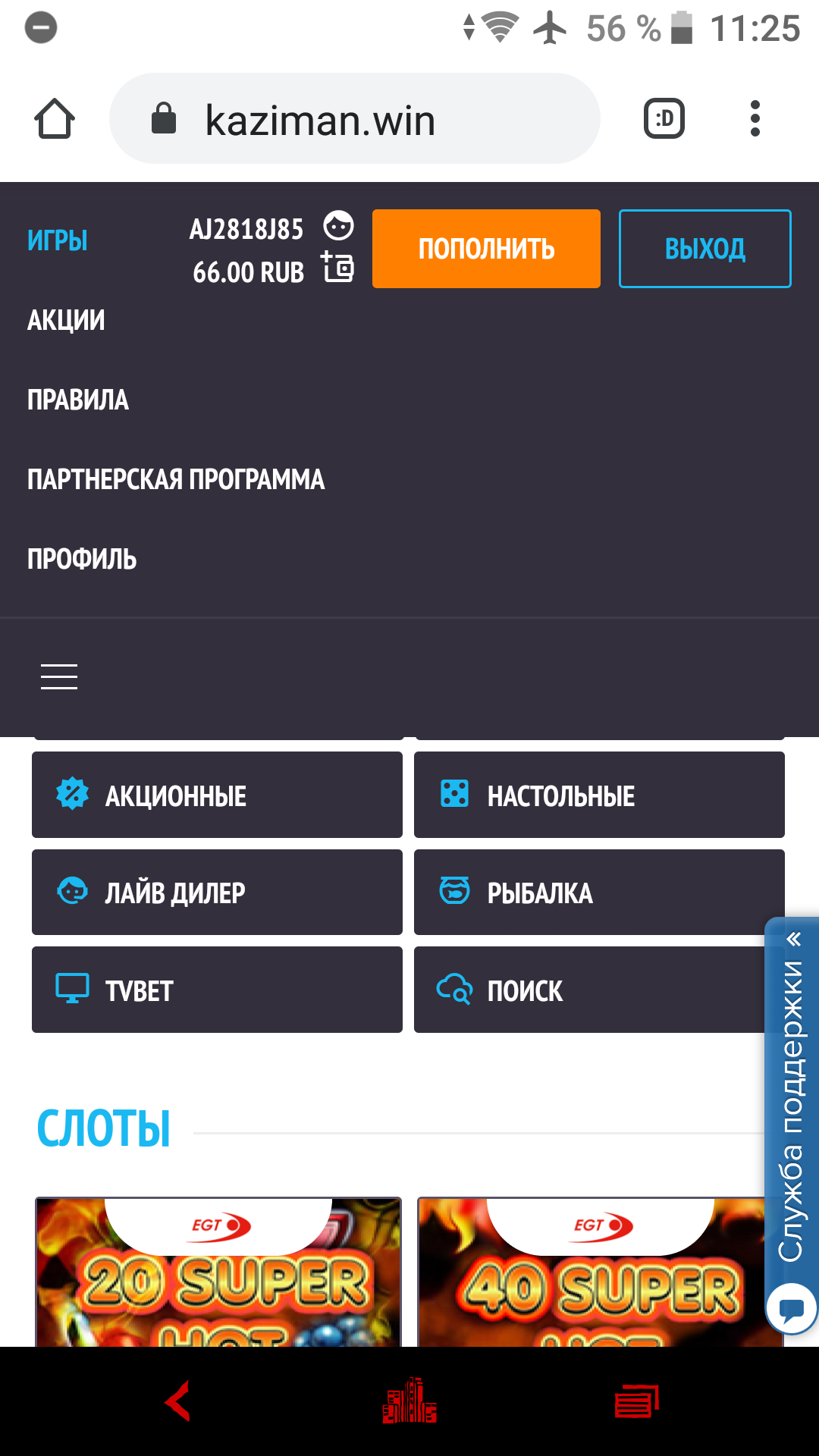Open the ПРАВИЛА page

coord(78,400)
